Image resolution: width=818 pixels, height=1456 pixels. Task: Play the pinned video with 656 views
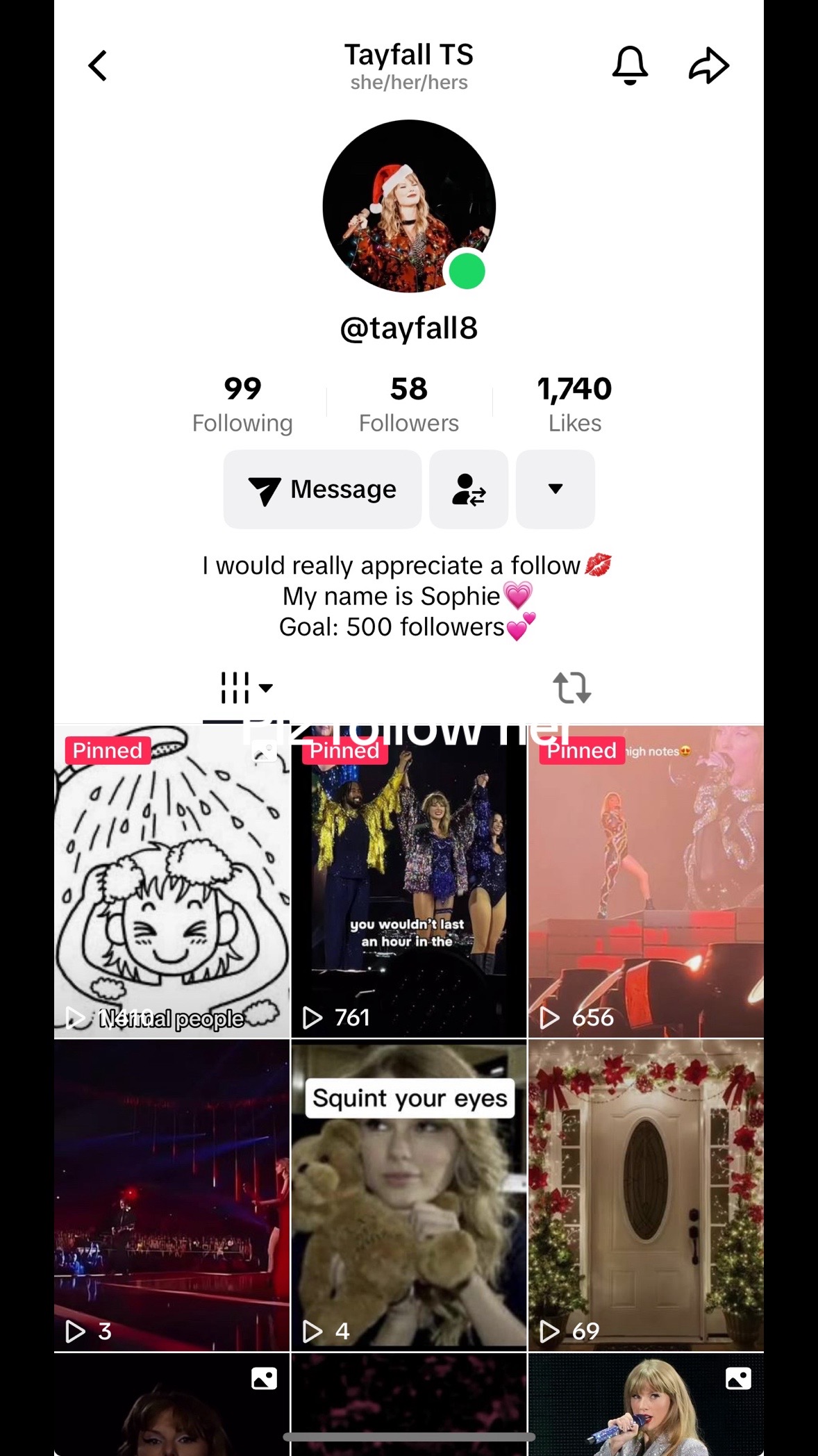click(646, 882)
